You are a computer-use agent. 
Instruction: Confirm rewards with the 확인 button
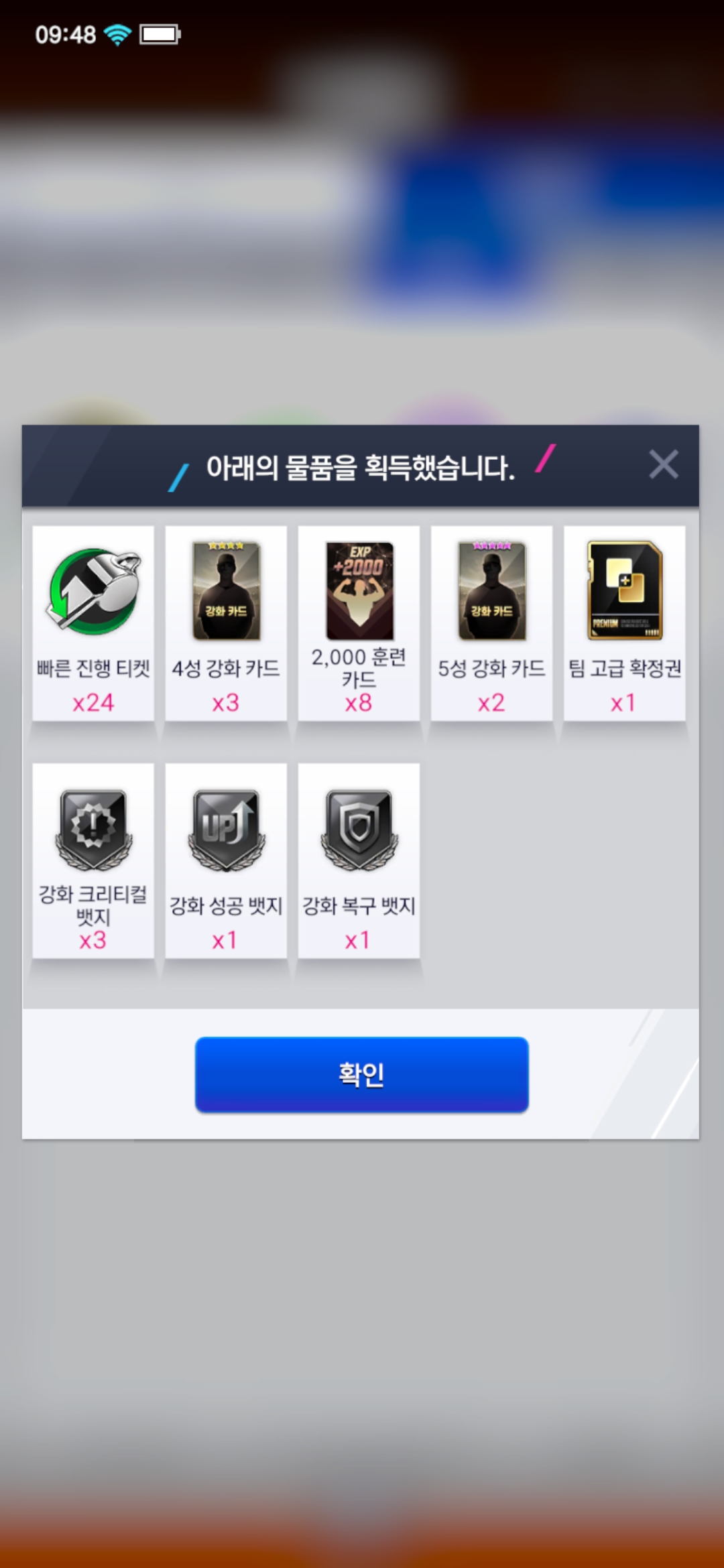click(x=362, y=1074)
